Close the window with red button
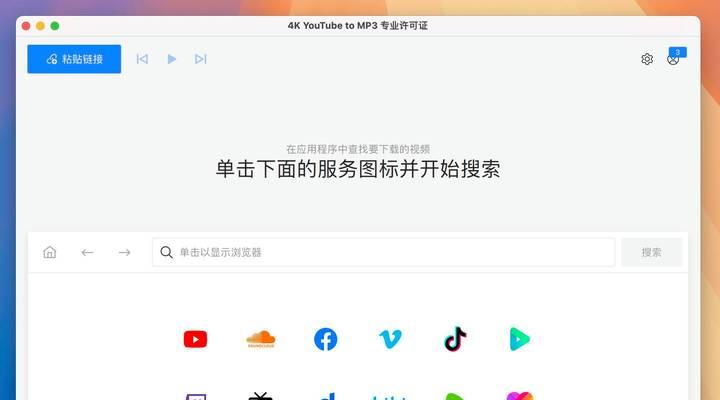The height and width of the screenshot is (400, 720). 26,25
